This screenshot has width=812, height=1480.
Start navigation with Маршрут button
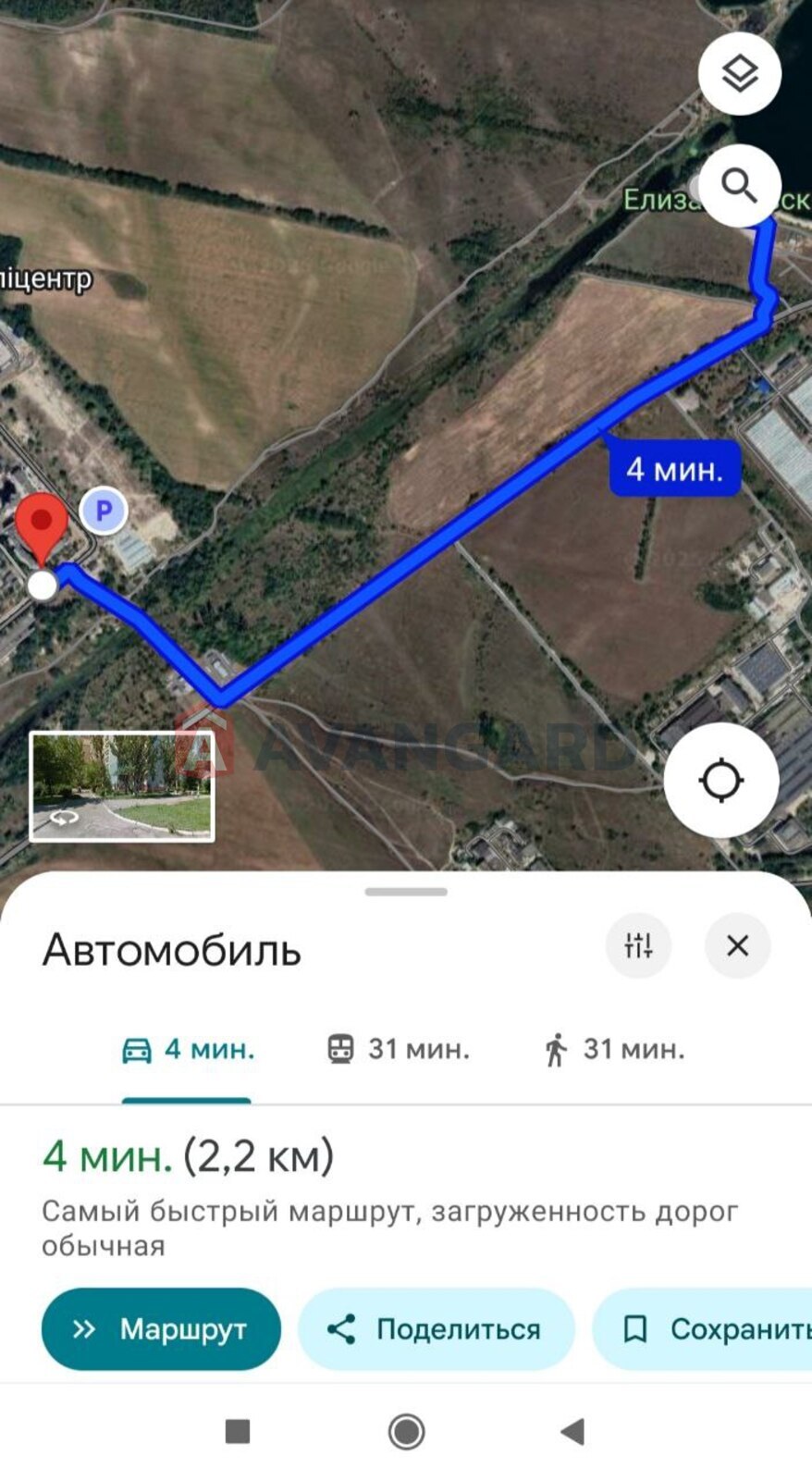point(161,1329)
